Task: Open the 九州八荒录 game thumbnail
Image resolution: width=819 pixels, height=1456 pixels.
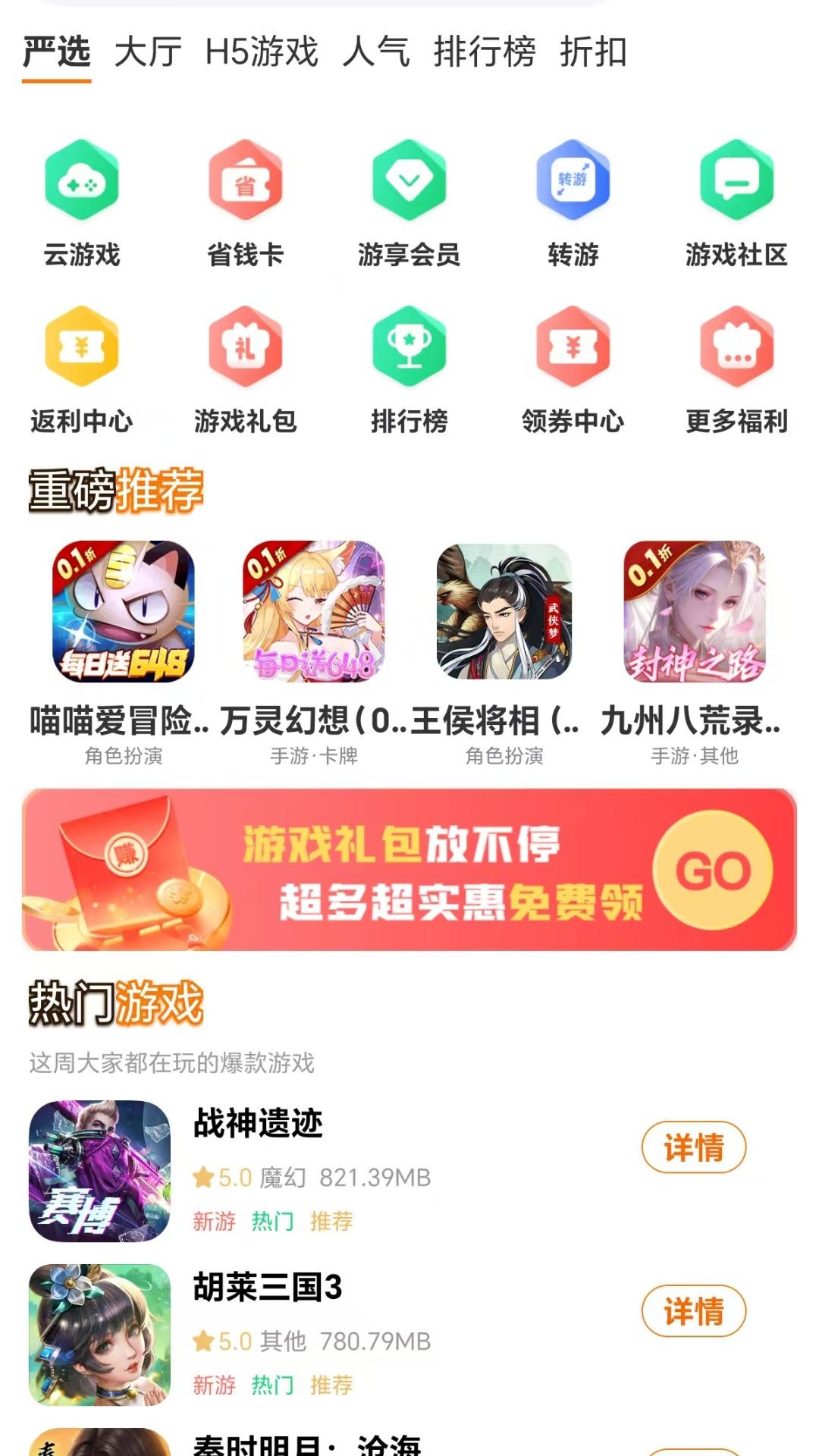Action: click(698, 614)
